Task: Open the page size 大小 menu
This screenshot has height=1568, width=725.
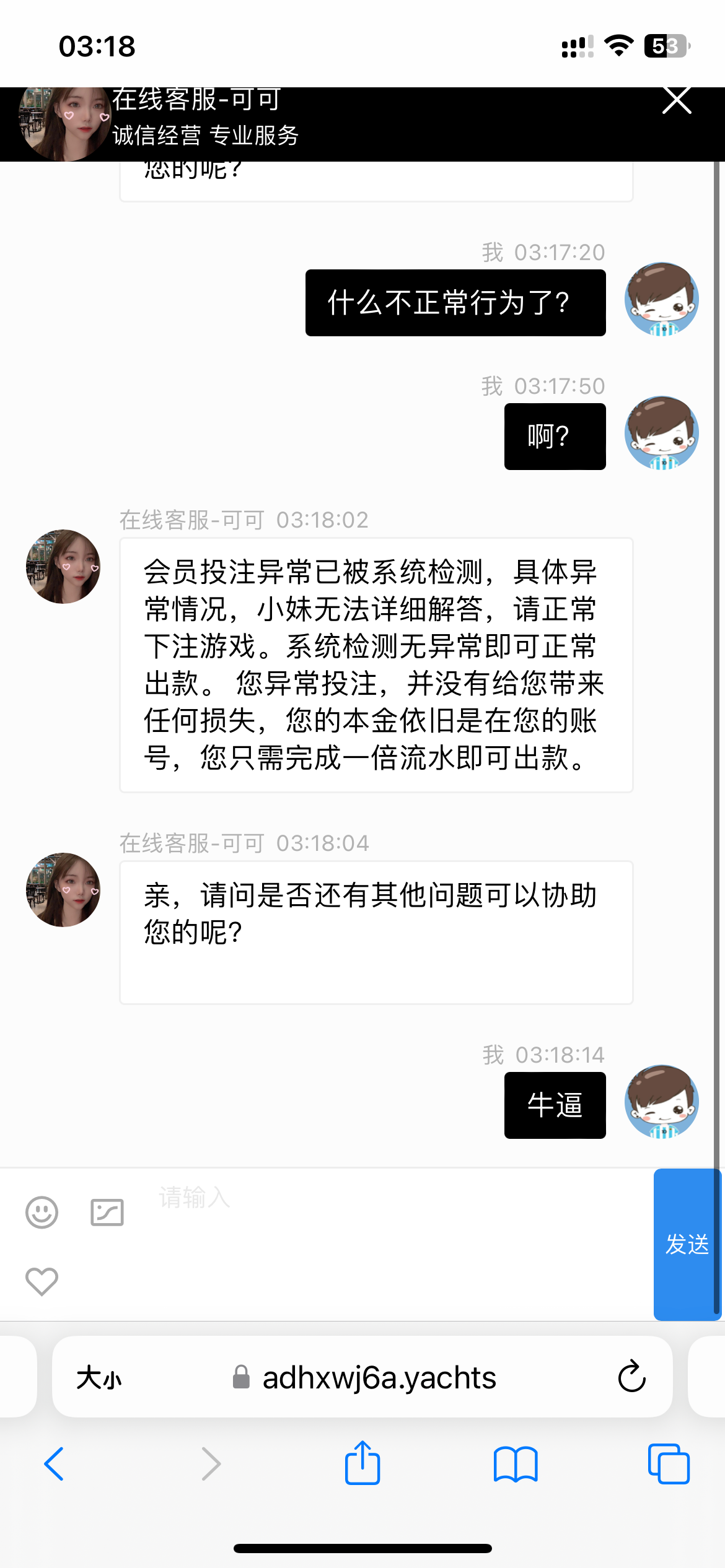Action: point(99,1379)
